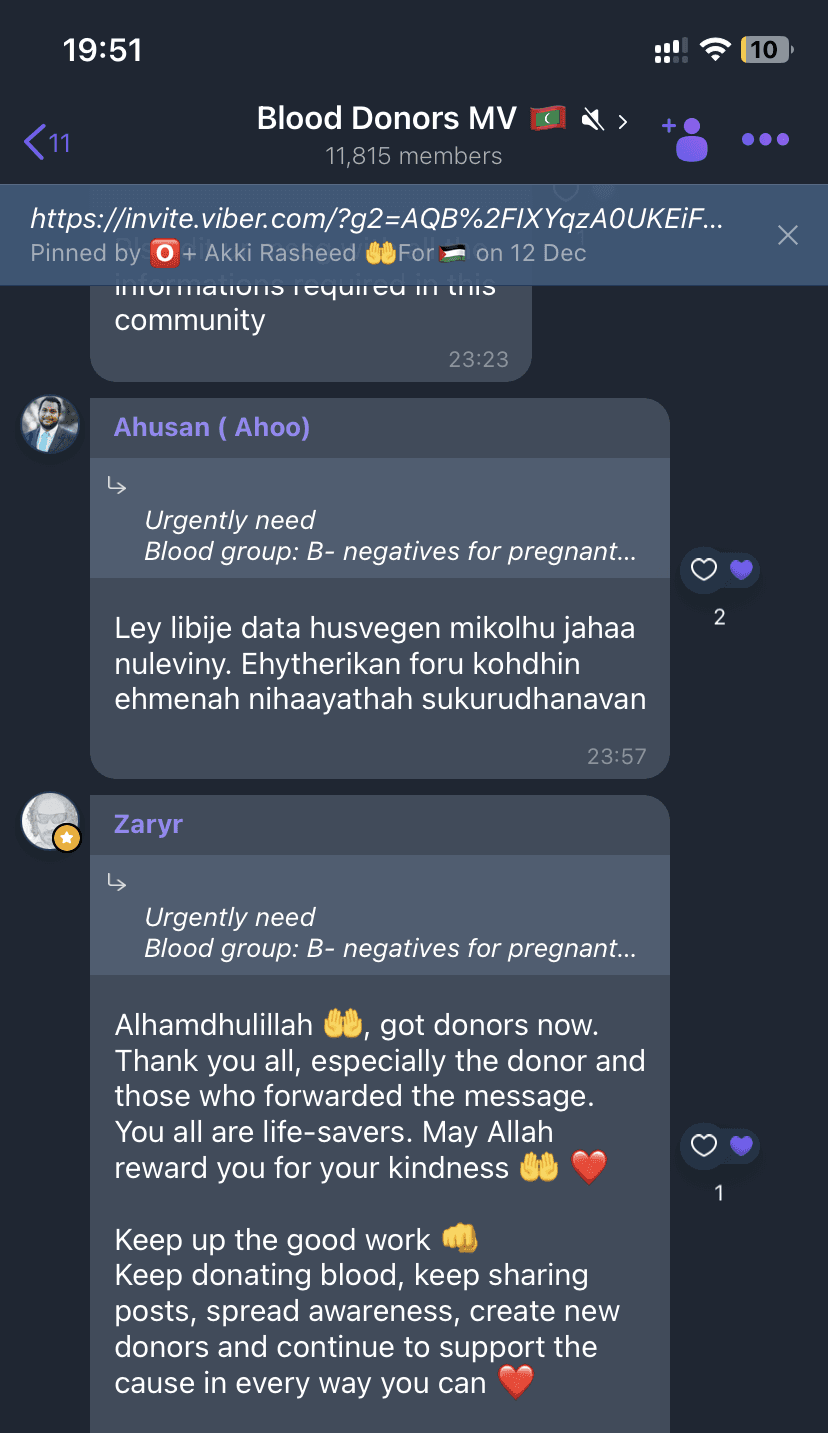Viewport: 828px width, 1433px height.
Task: Like Zaryr's thank-you message
Action: (x=704, y=1145)
